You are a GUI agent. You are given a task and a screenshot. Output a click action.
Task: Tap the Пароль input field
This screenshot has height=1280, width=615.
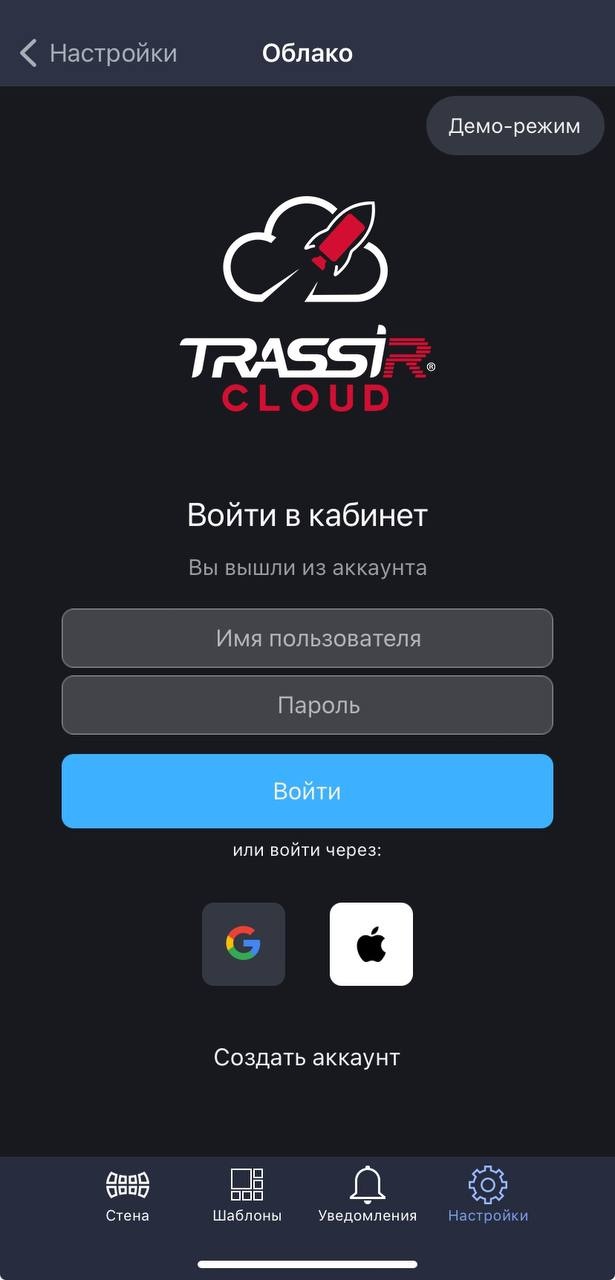[307, 705]
